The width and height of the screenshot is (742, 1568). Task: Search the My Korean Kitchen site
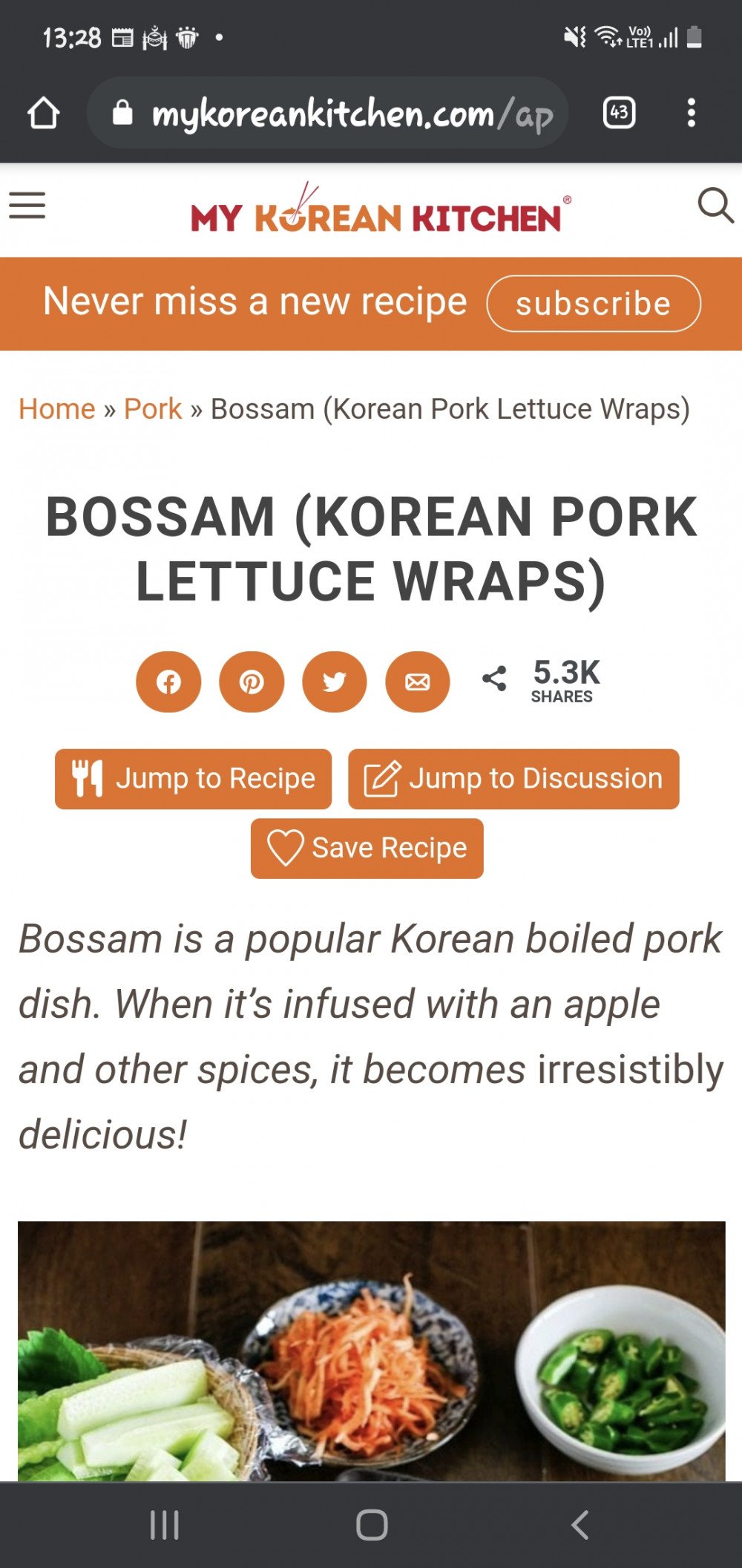715,206
